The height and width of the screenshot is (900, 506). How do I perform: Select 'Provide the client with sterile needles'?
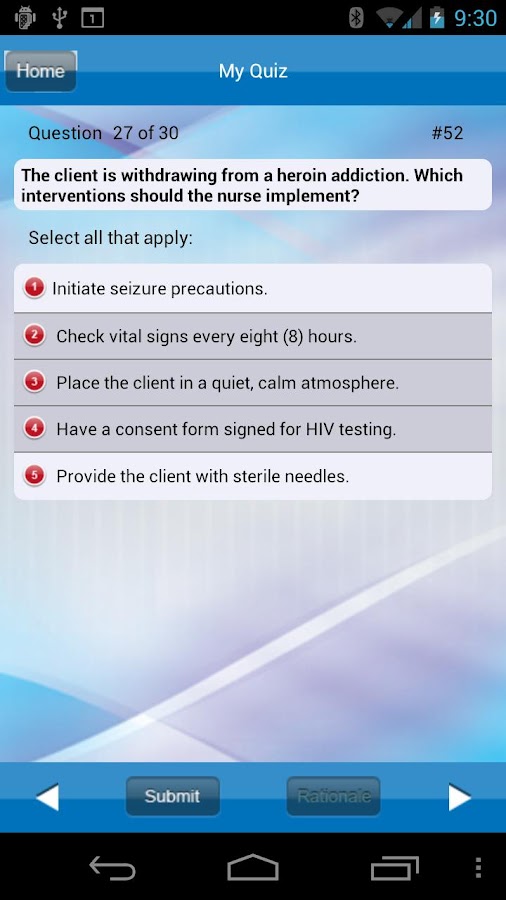pyautogui.click(x=252, y=476)
